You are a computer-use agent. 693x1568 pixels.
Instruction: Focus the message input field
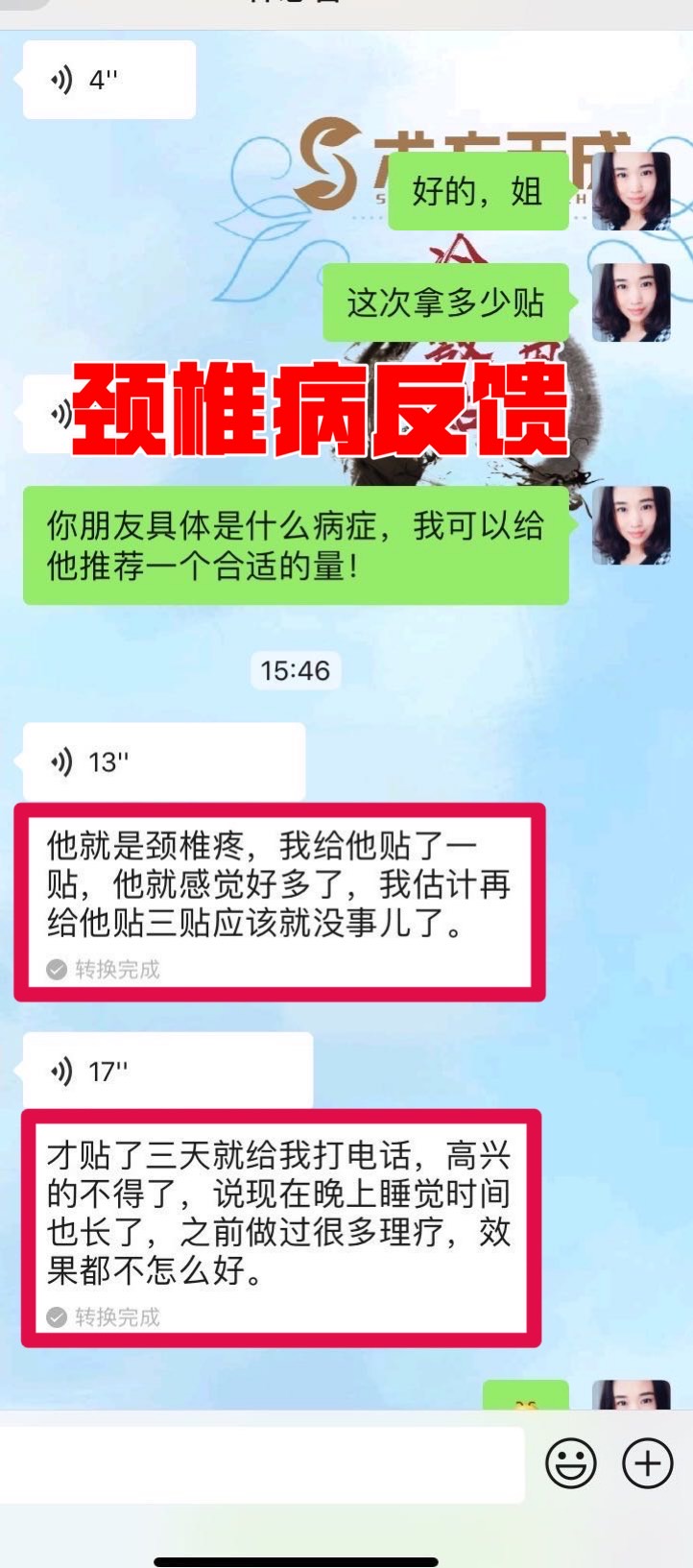point(261,1464)
